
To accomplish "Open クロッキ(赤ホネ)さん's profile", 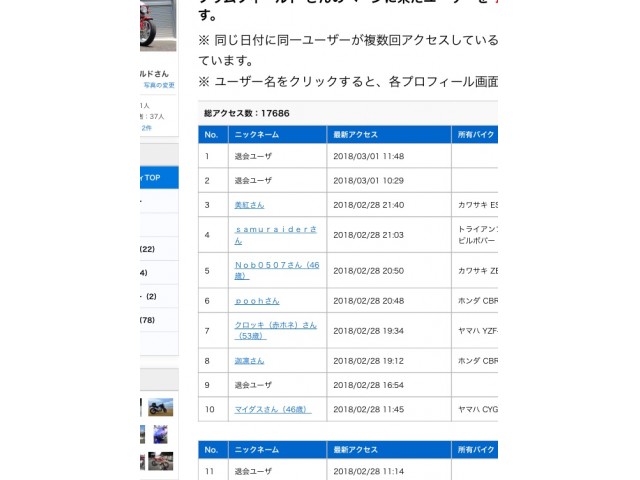I will 275,325.
